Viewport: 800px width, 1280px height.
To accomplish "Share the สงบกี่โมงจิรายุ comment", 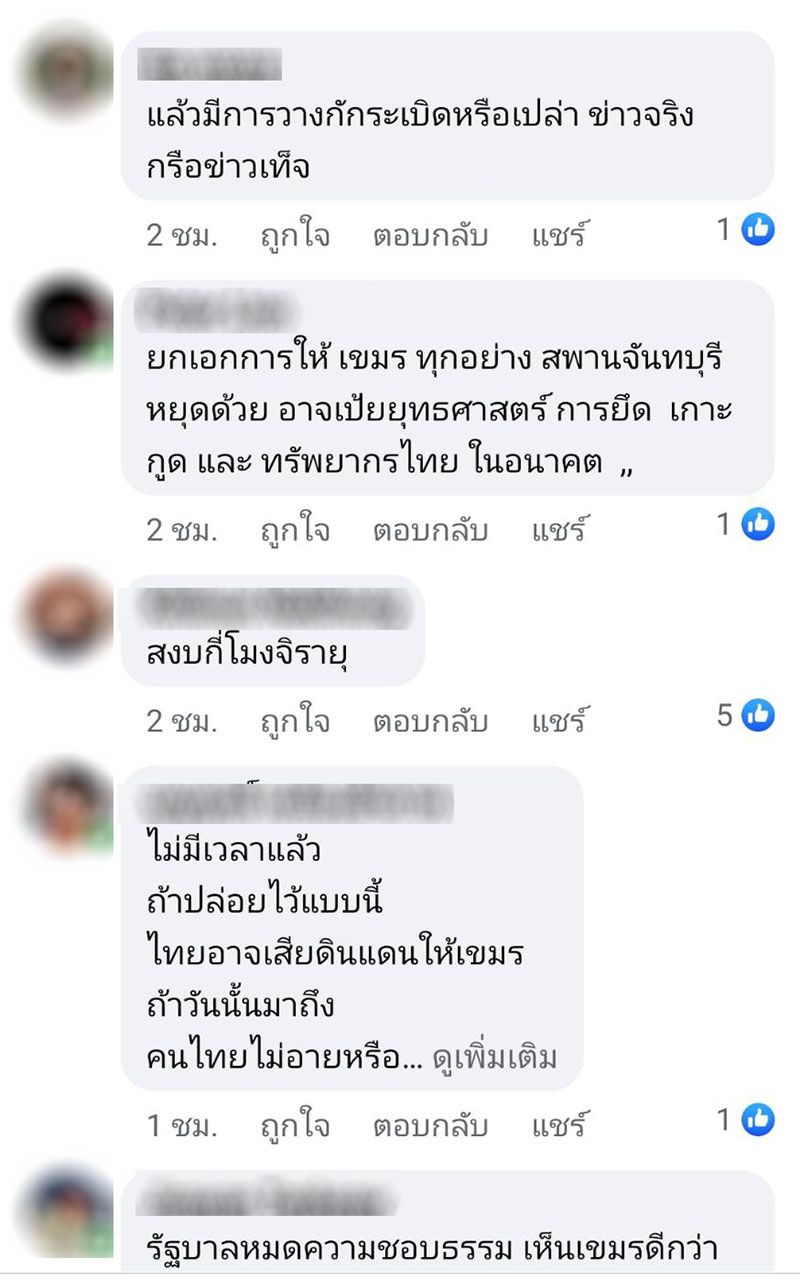I will coord(557,722).
